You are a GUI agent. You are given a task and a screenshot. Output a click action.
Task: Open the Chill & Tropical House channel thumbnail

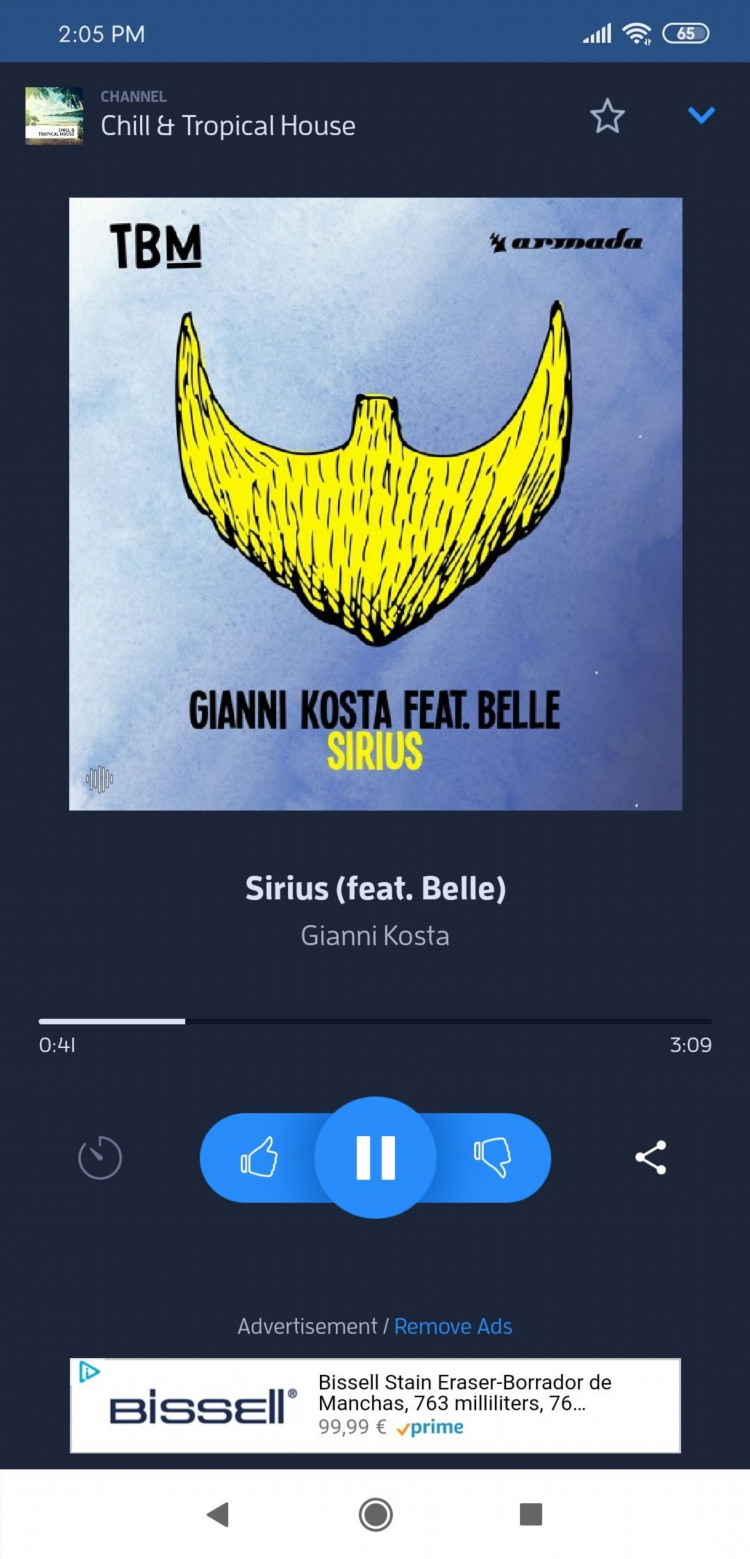(x=54, y=116)
